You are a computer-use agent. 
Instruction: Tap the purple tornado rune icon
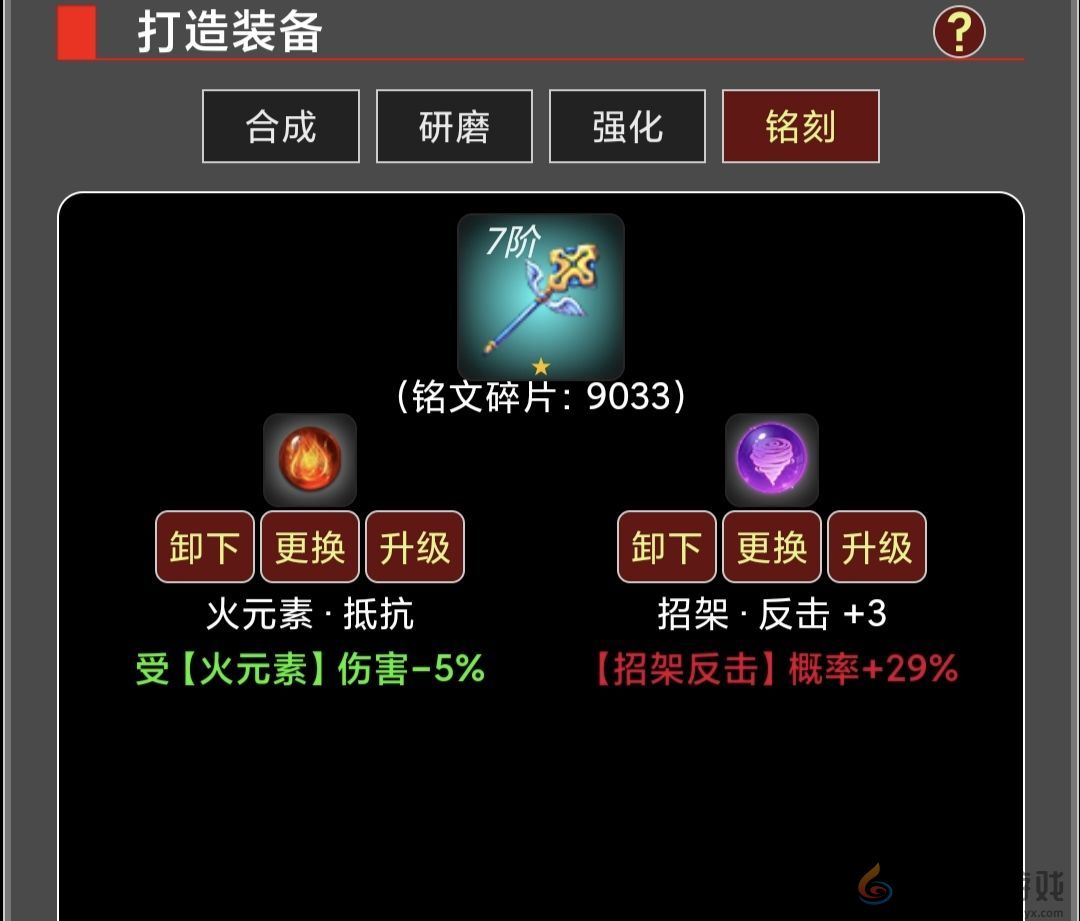point(772,460)
